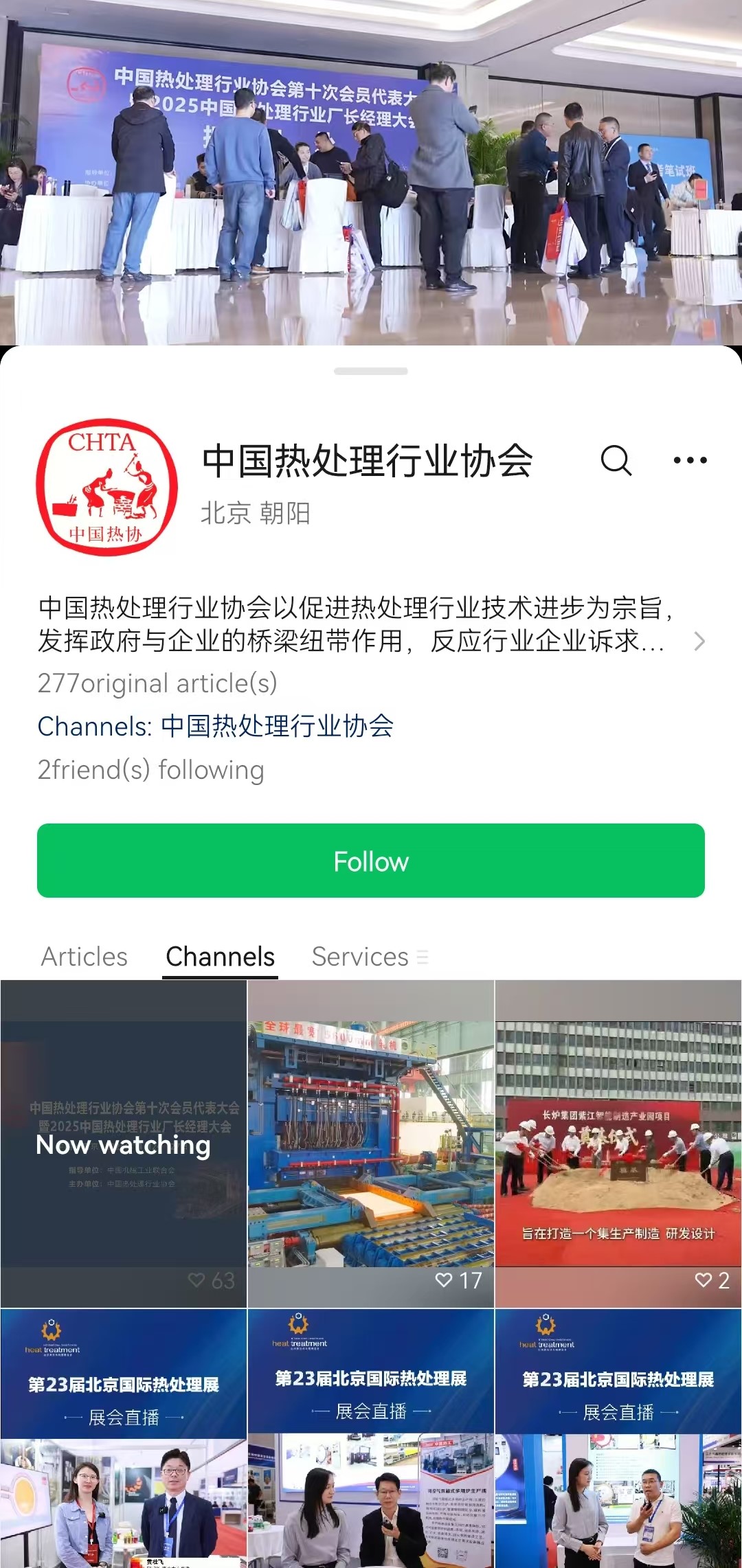Open the Services tab menu
The image size is (742, 1568).
click(x=370, y=957)
